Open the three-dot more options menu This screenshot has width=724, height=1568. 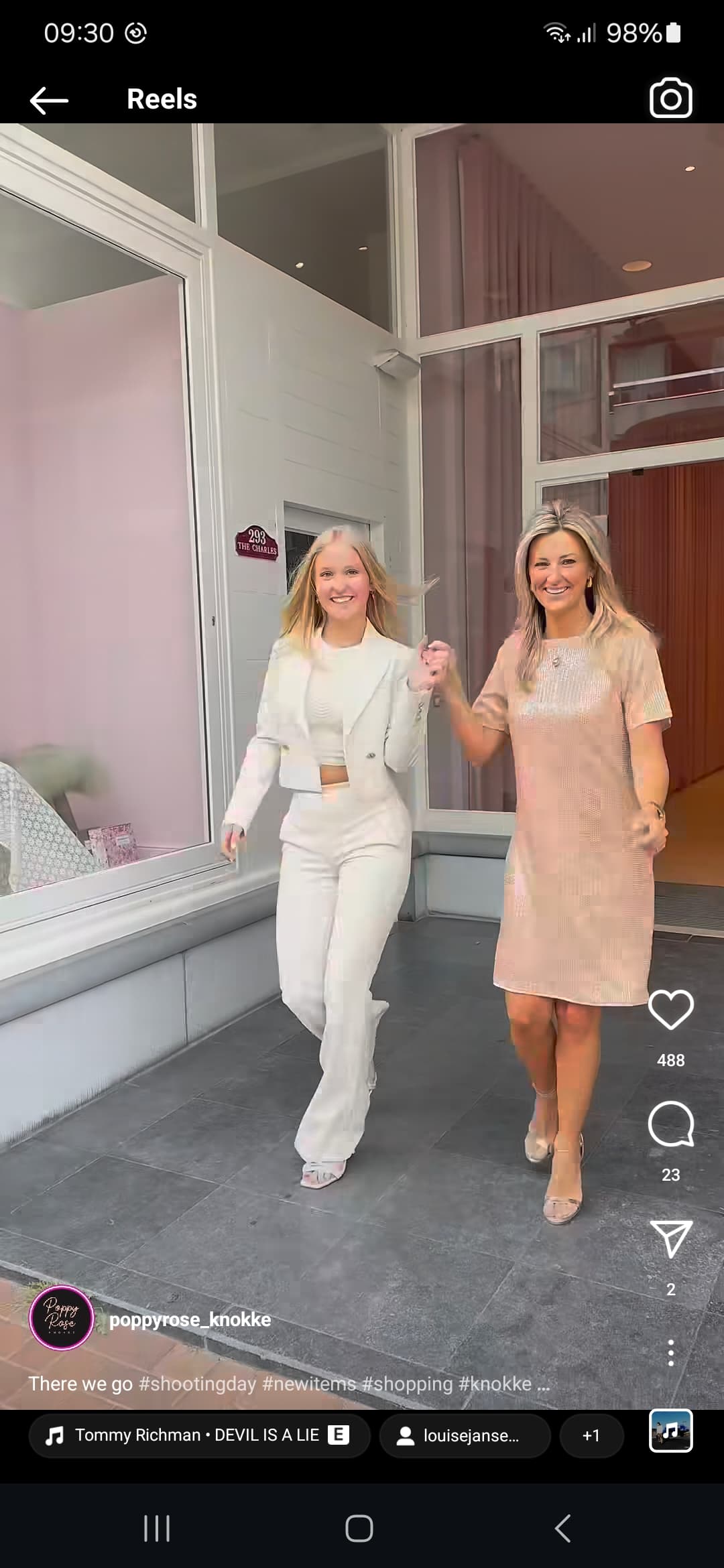(x=670, y=1353)
